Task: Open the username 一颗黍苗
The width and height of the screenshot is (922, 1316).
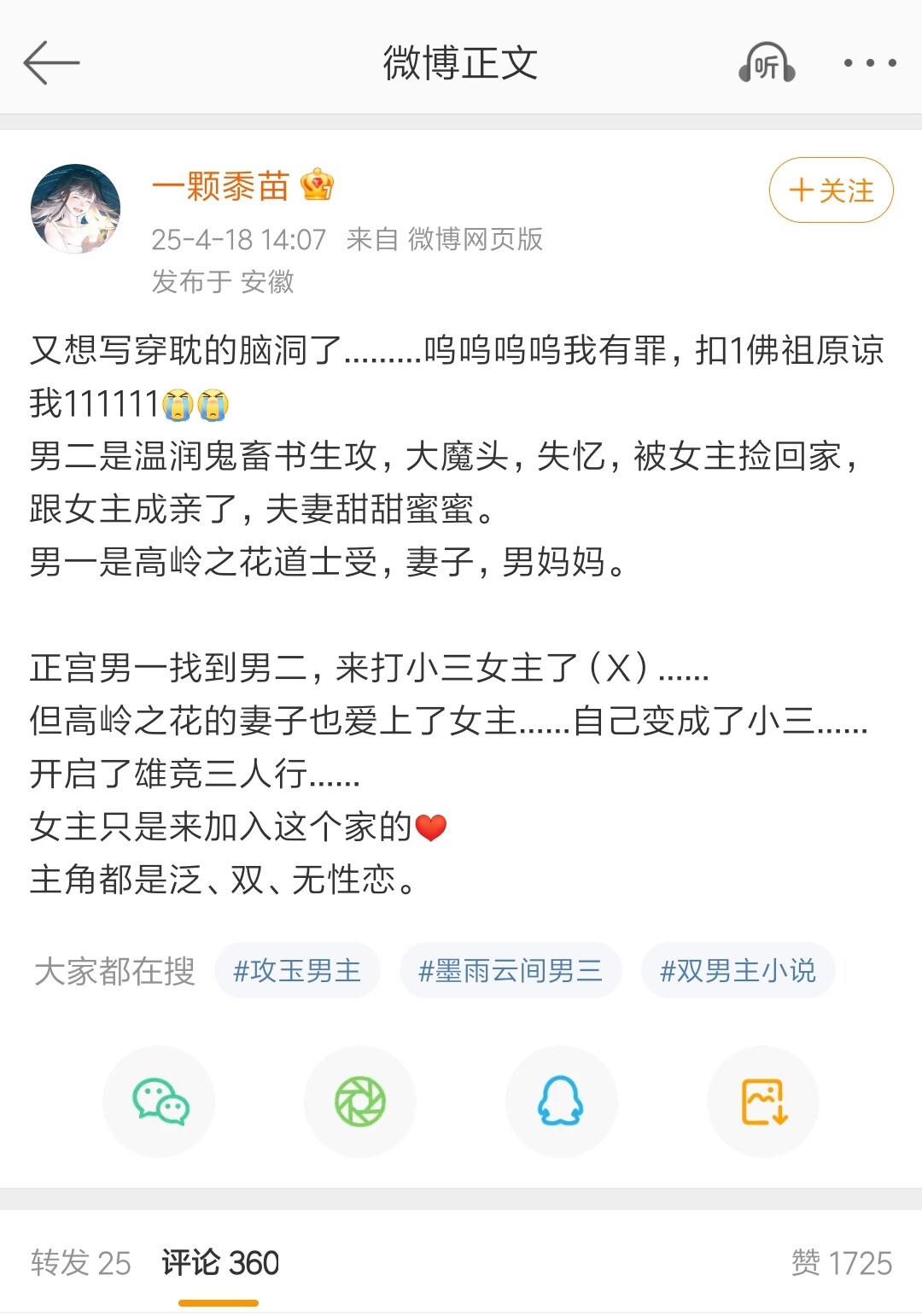Action: pos(221,186)
